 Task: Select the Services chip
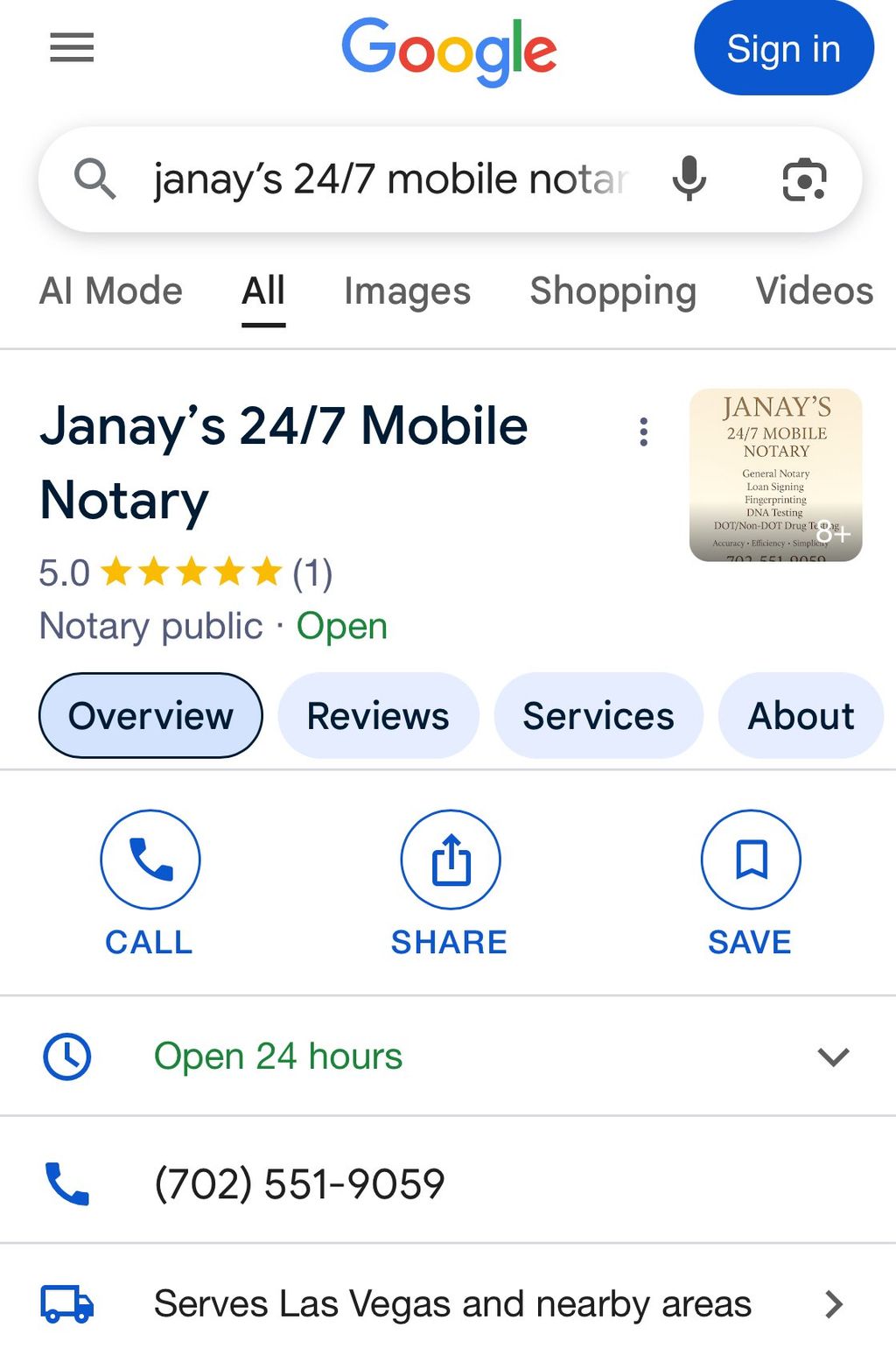tap(598, 716)
